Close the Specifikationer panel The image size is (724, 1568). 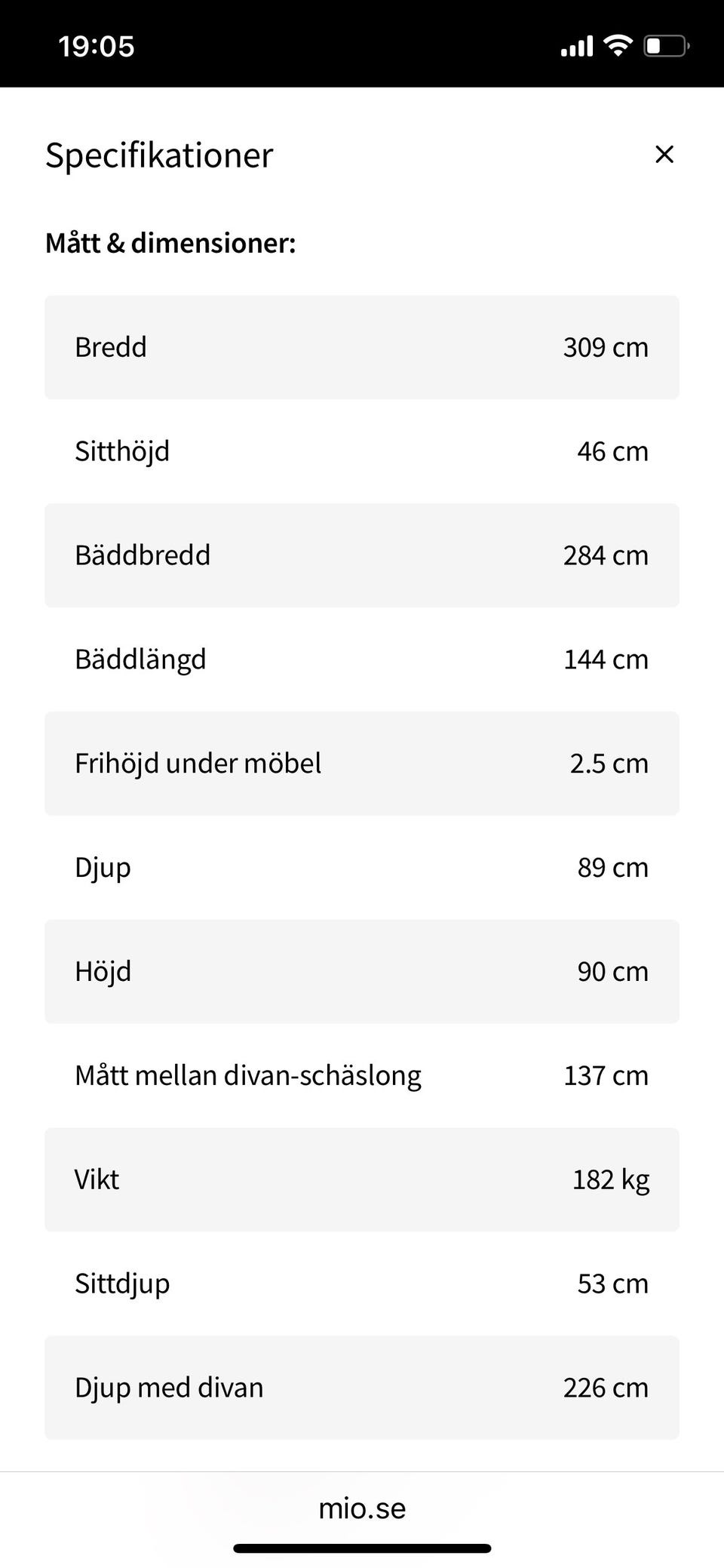[x=664, y=154]
